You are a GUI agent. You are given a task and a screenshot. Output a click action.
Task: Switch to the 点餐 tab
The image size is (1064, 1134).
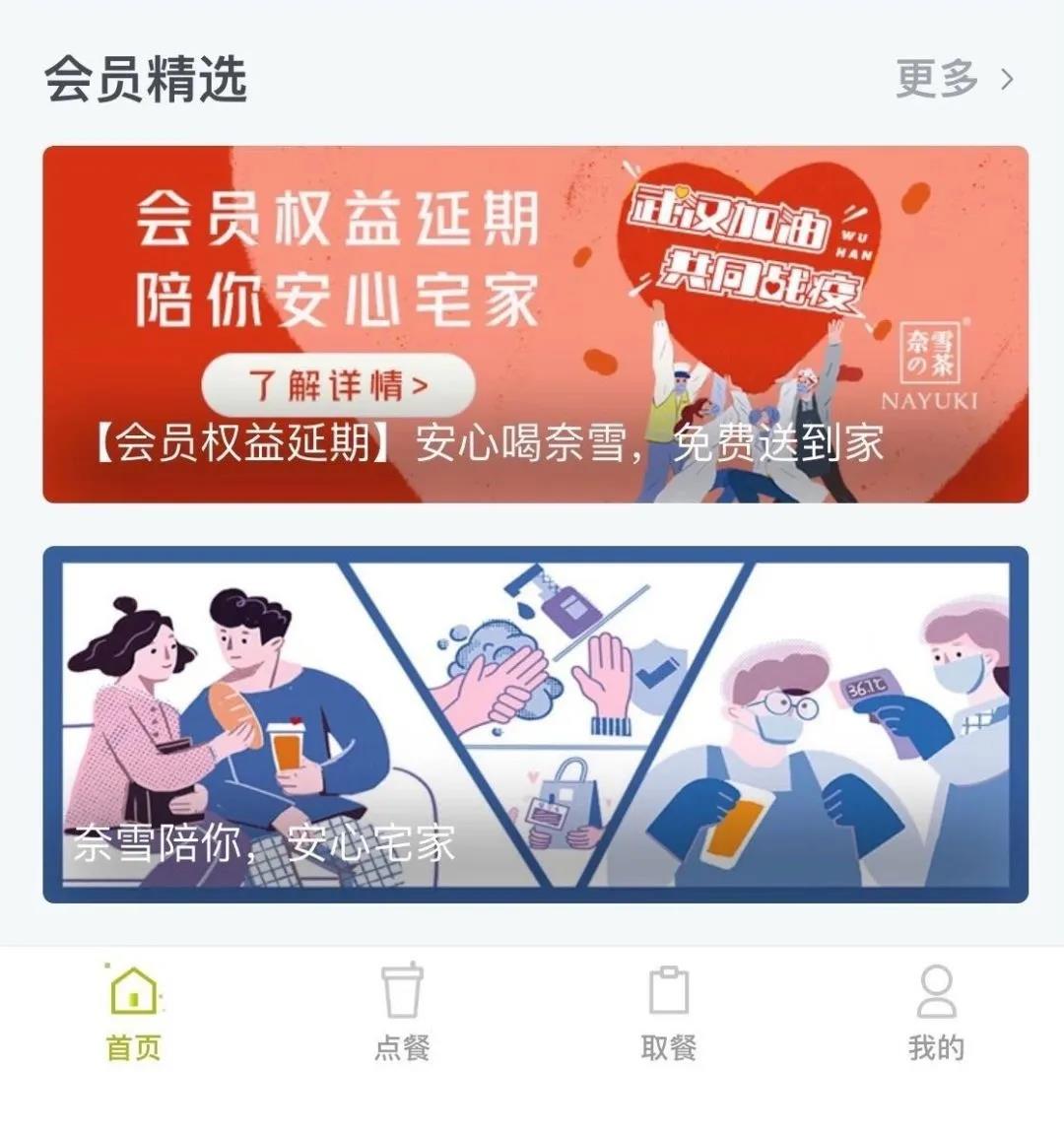[401, 1013]
